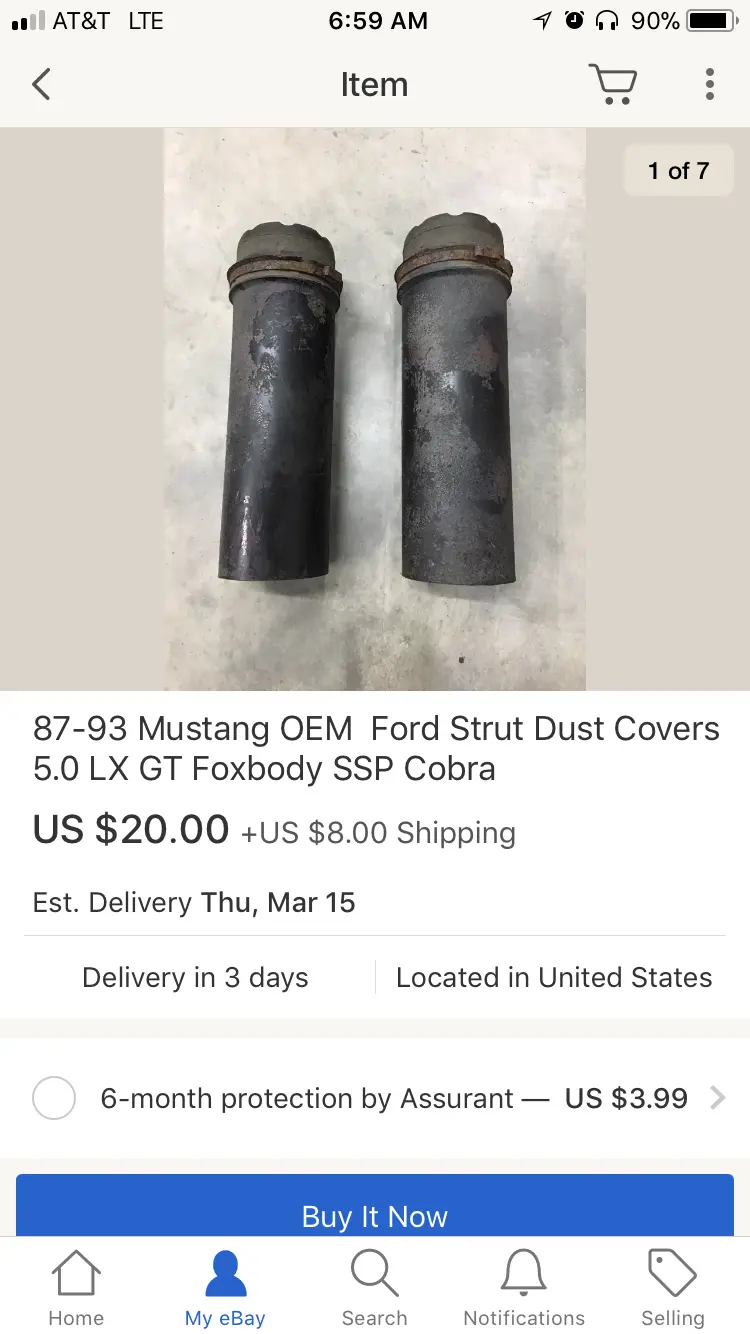This screenshot has width=750, height=1334.
Task: Go to the Selling tab
Action: [673, 1290]
